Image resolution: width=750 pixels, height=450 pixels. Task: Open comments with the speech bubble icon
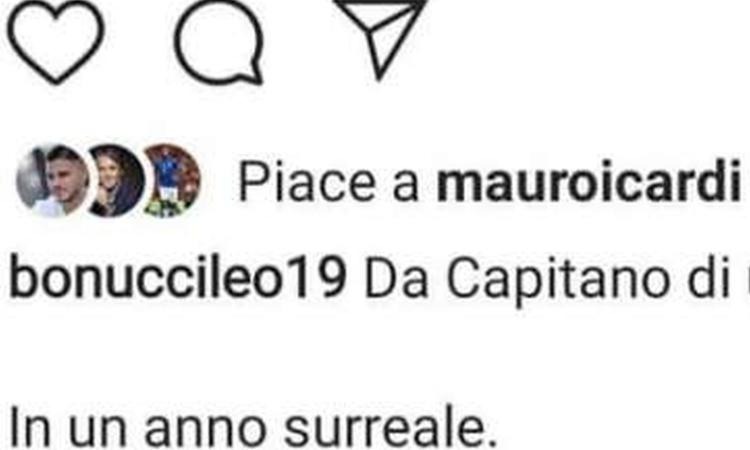tap(220, 40)
